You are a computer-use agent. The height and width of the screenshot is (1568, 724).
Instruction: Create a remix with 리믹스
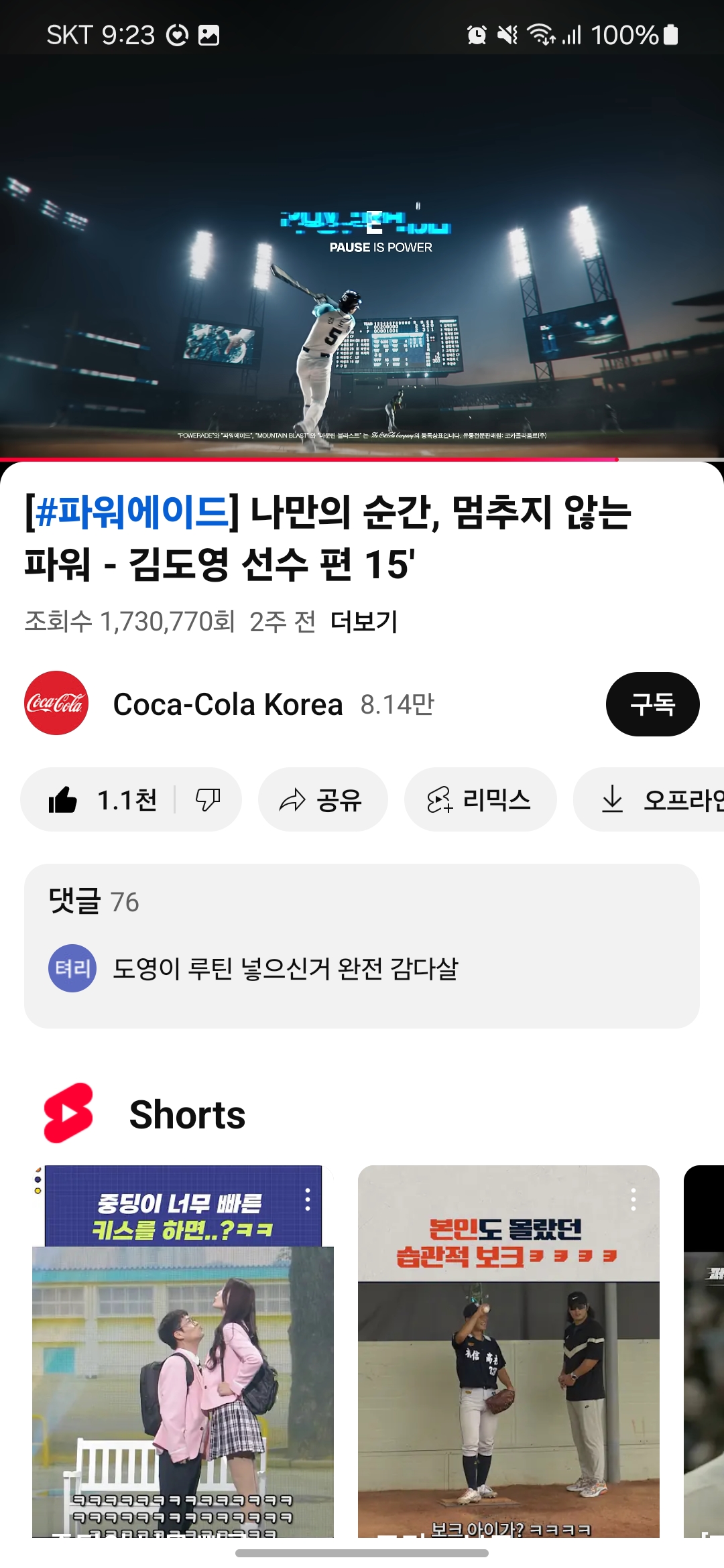(480, 799)
